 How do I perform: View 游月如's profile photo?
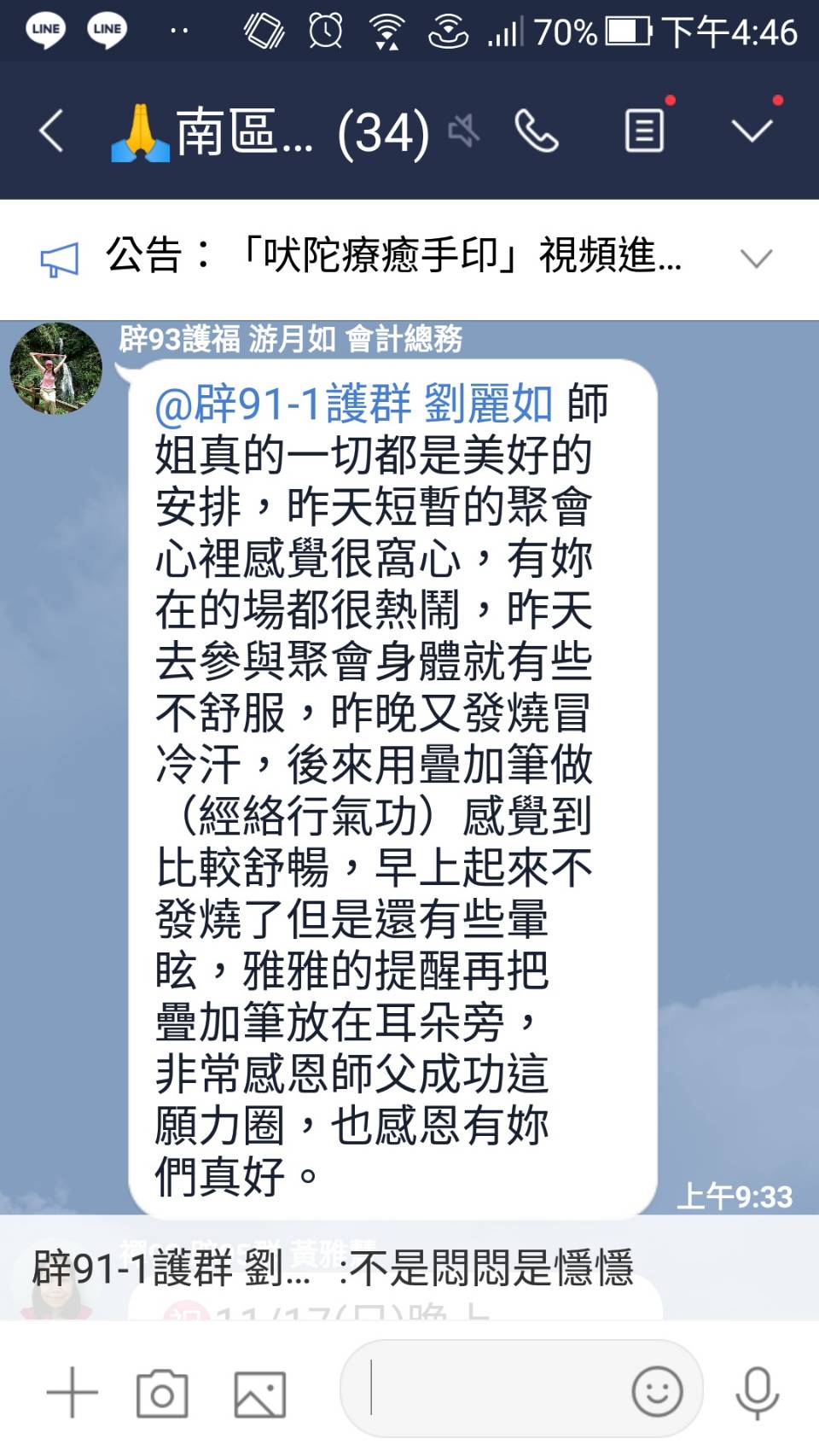pos(55,369)
